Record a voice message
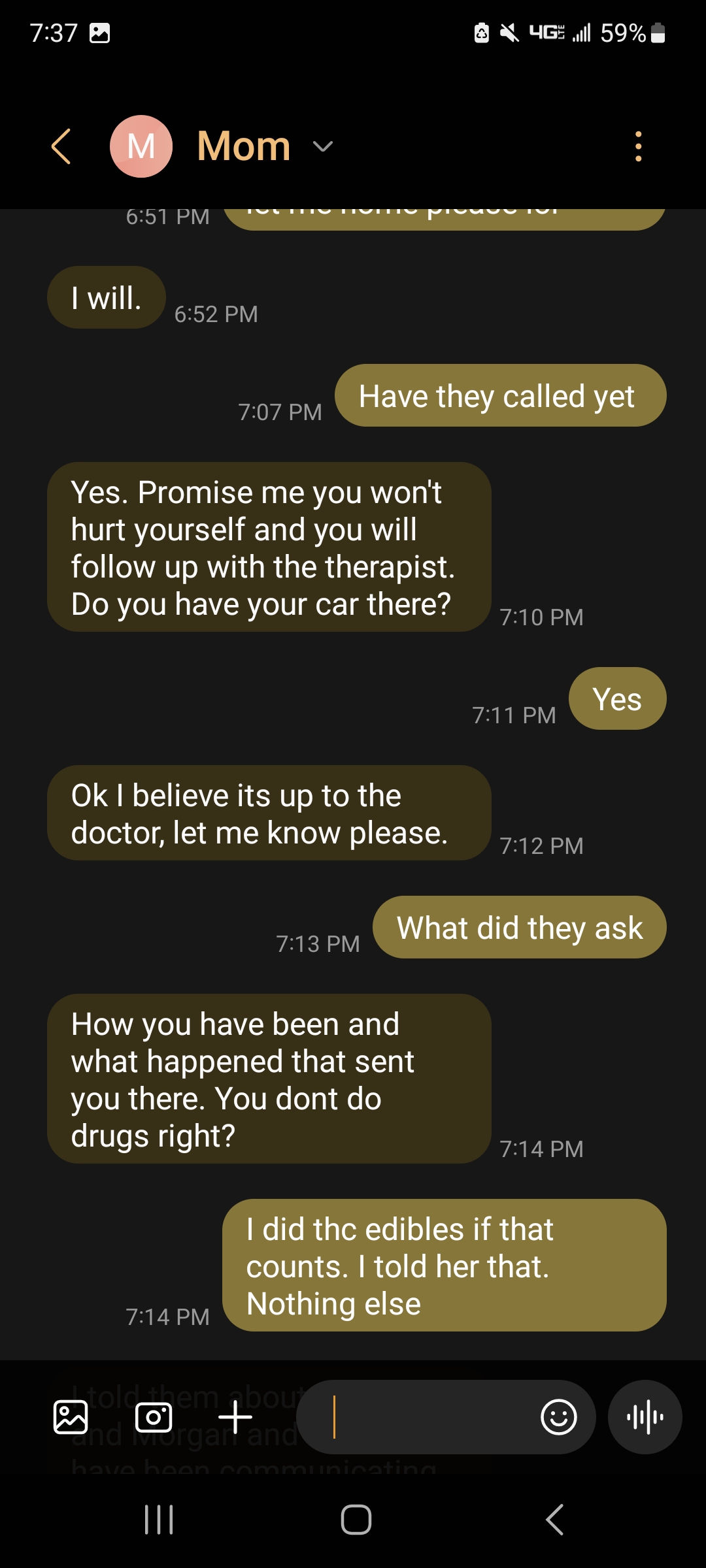 pyautogui.click(x=645, y=1417)
